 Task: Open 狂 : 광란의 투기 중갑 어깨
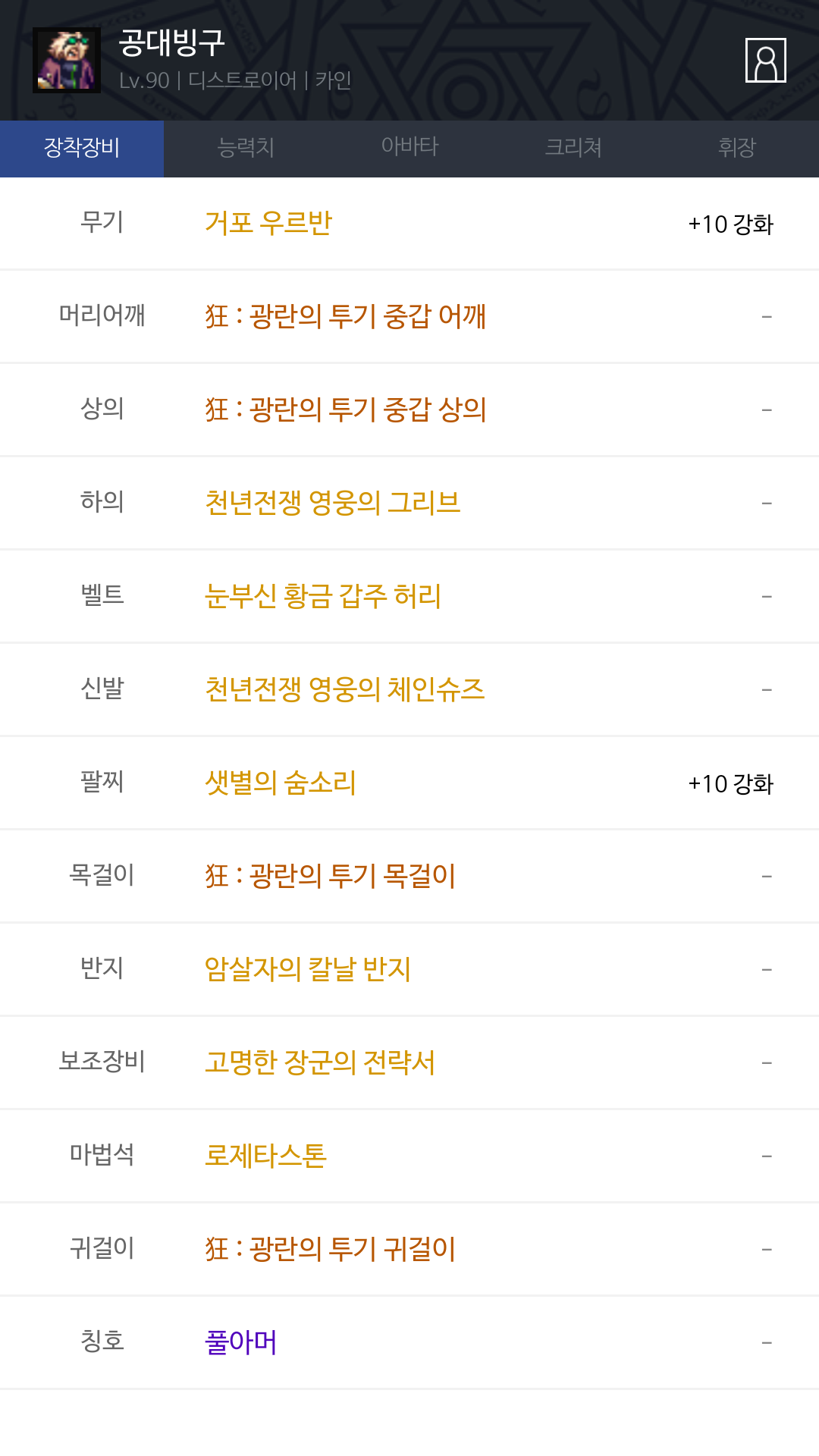[x=345, y=316]
